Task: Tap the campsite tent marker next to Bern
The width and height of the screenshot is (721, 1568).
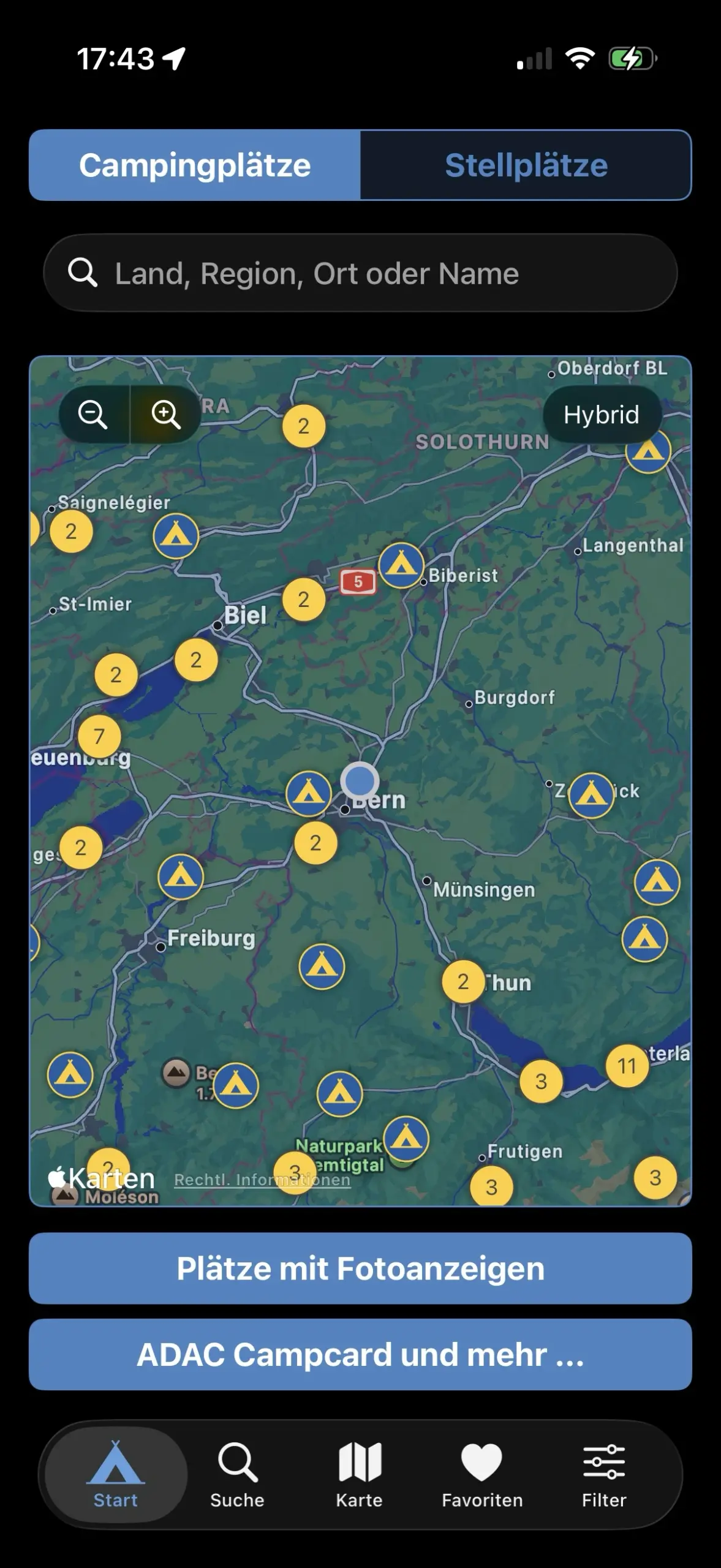Action: tap(309, 794)
